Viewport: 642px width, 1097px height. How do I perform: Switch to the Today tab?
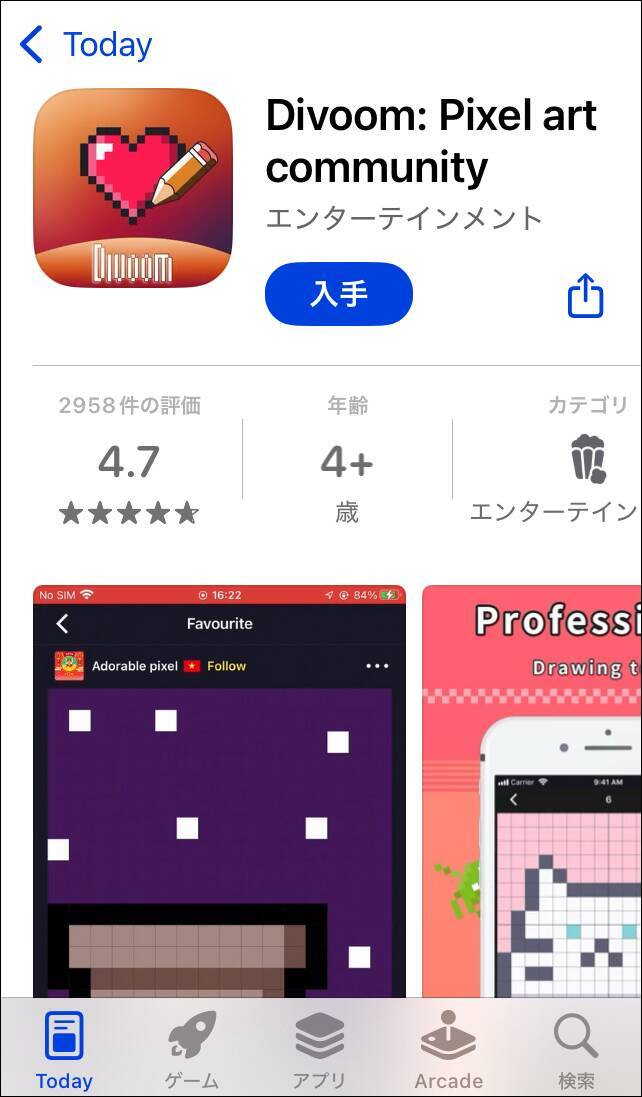click(x=64, y=1050)
